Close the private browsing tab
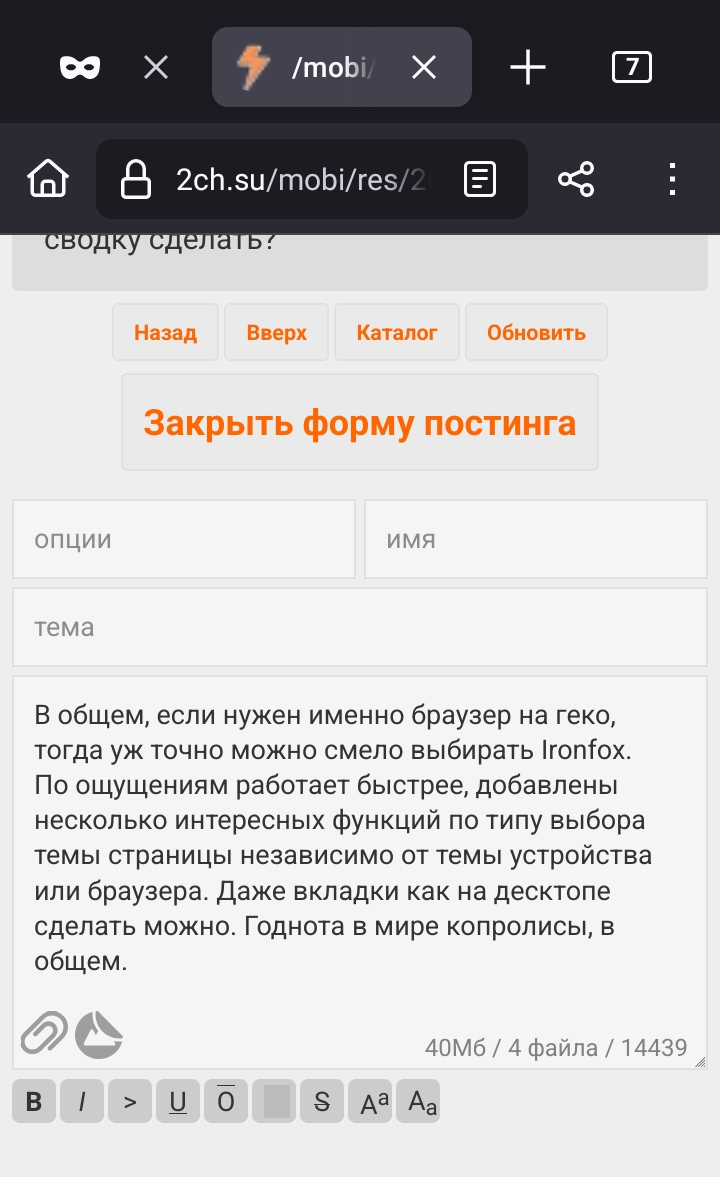The width and height of the screenshot is (720, 1177). pos(156,68)
